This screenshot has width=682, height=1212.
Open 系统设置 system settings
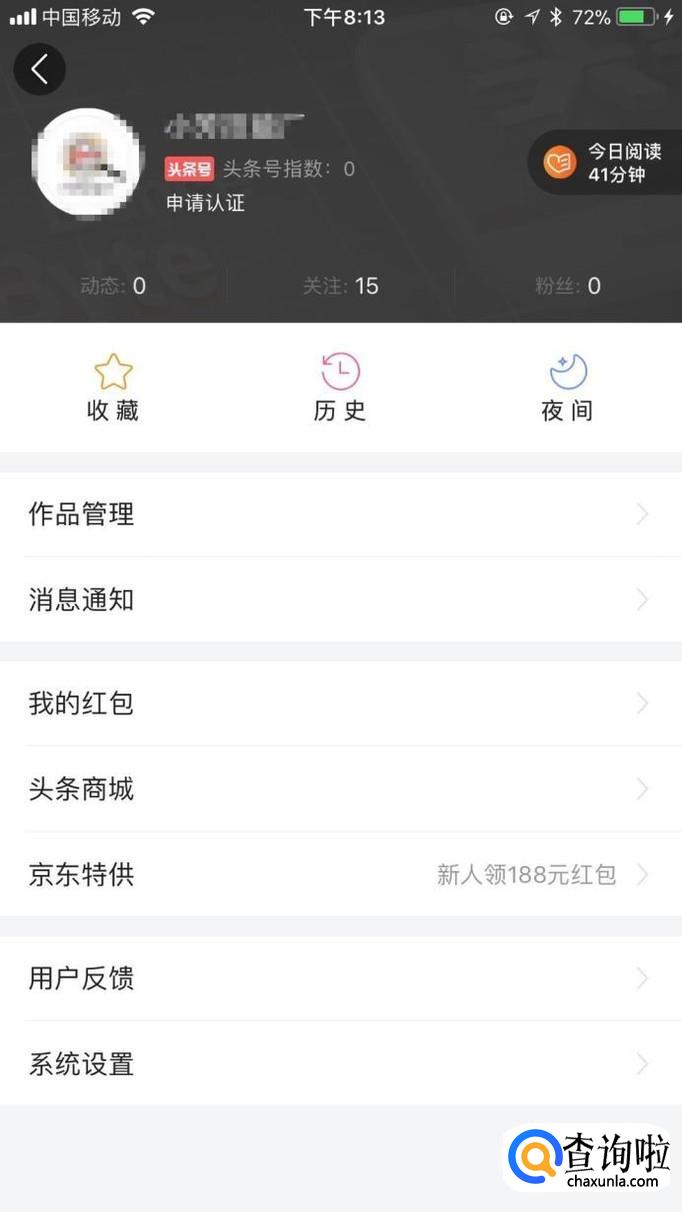coord(340,1064)
